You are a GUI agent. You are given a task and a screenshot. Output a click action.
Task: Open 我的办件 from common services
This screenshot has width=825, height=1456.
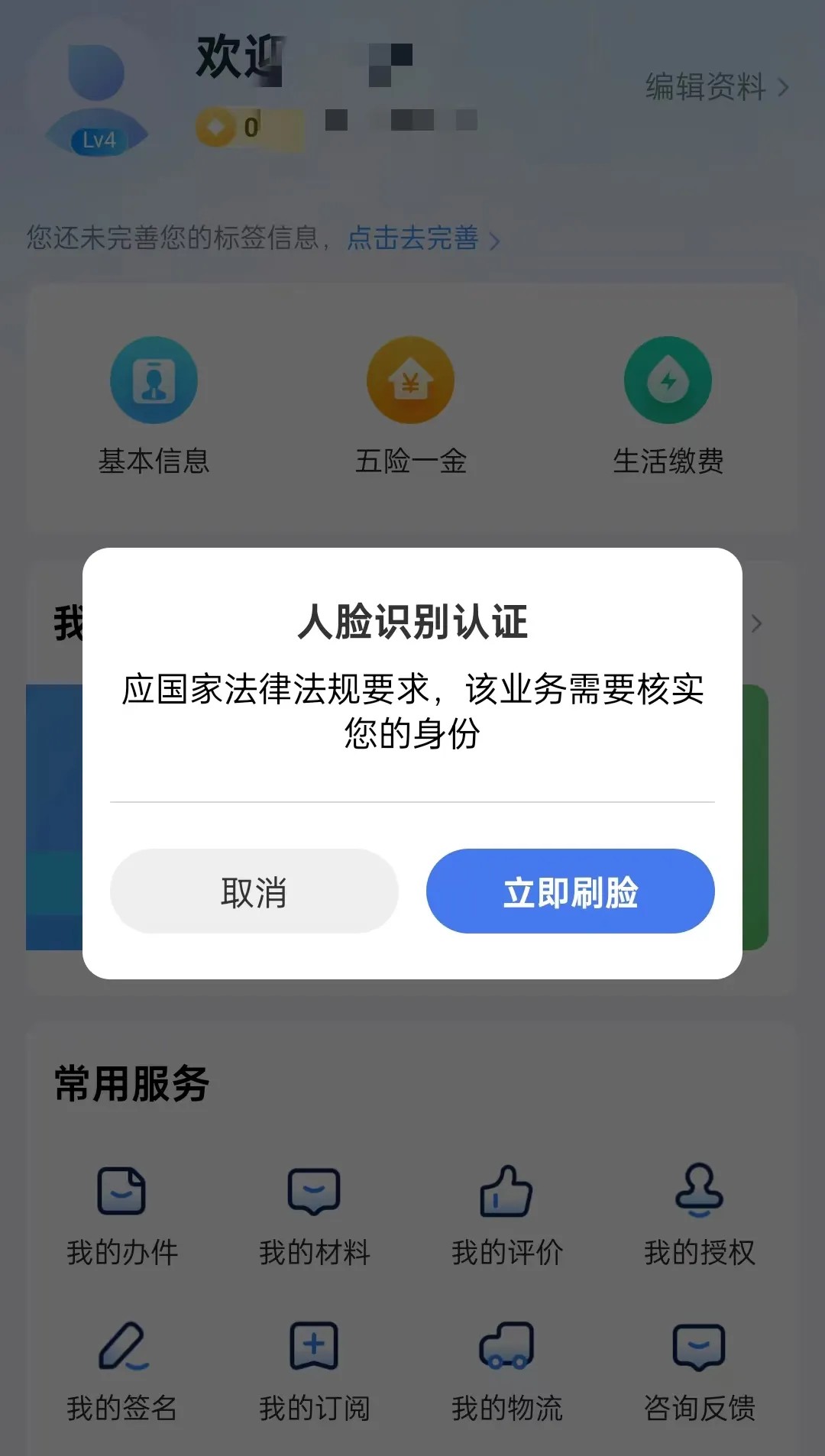(122, 1190)
